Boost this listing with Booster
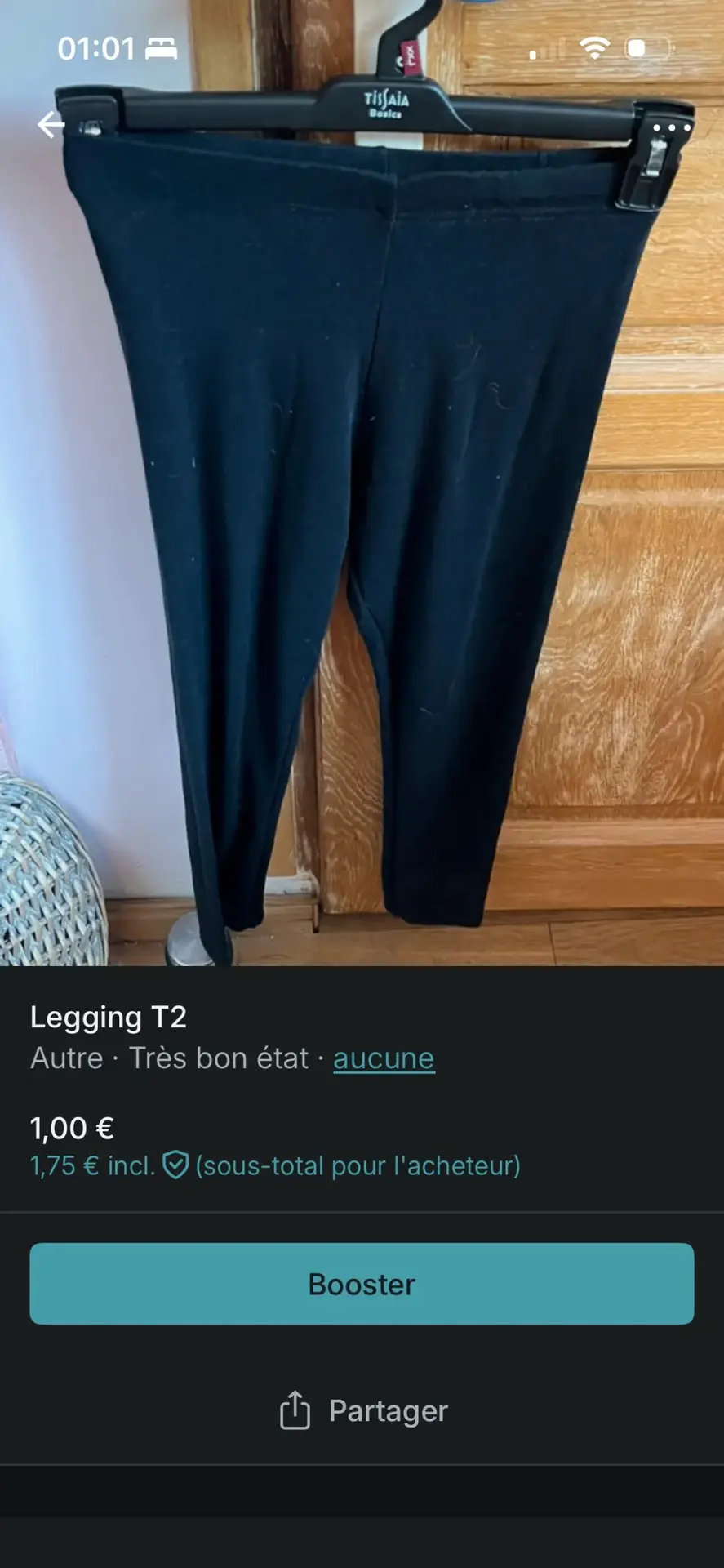Viewport: 724px width, 1568px height. tap(362, 1284)
